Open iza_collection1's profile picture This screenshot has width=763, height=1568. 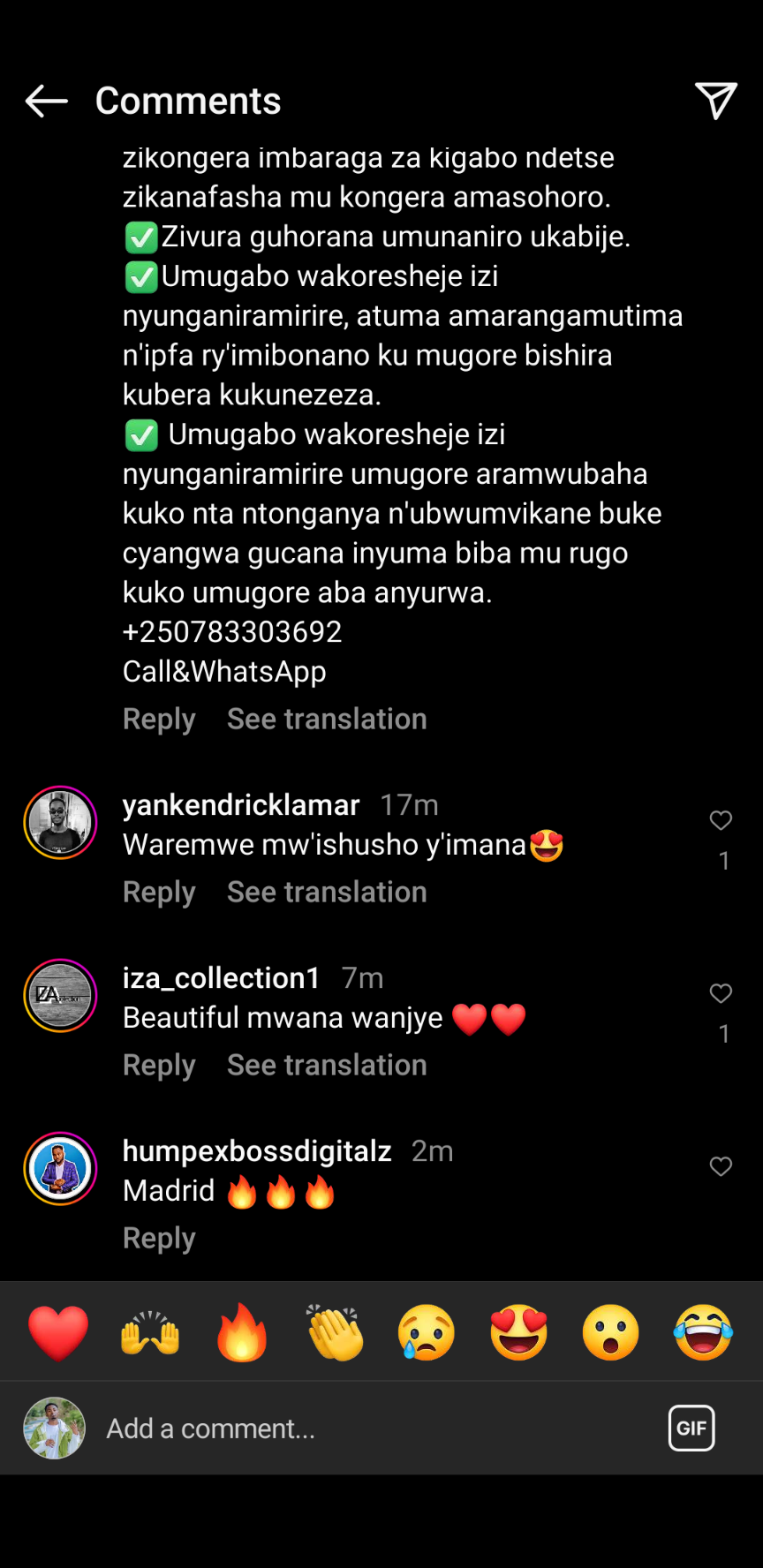60,996
